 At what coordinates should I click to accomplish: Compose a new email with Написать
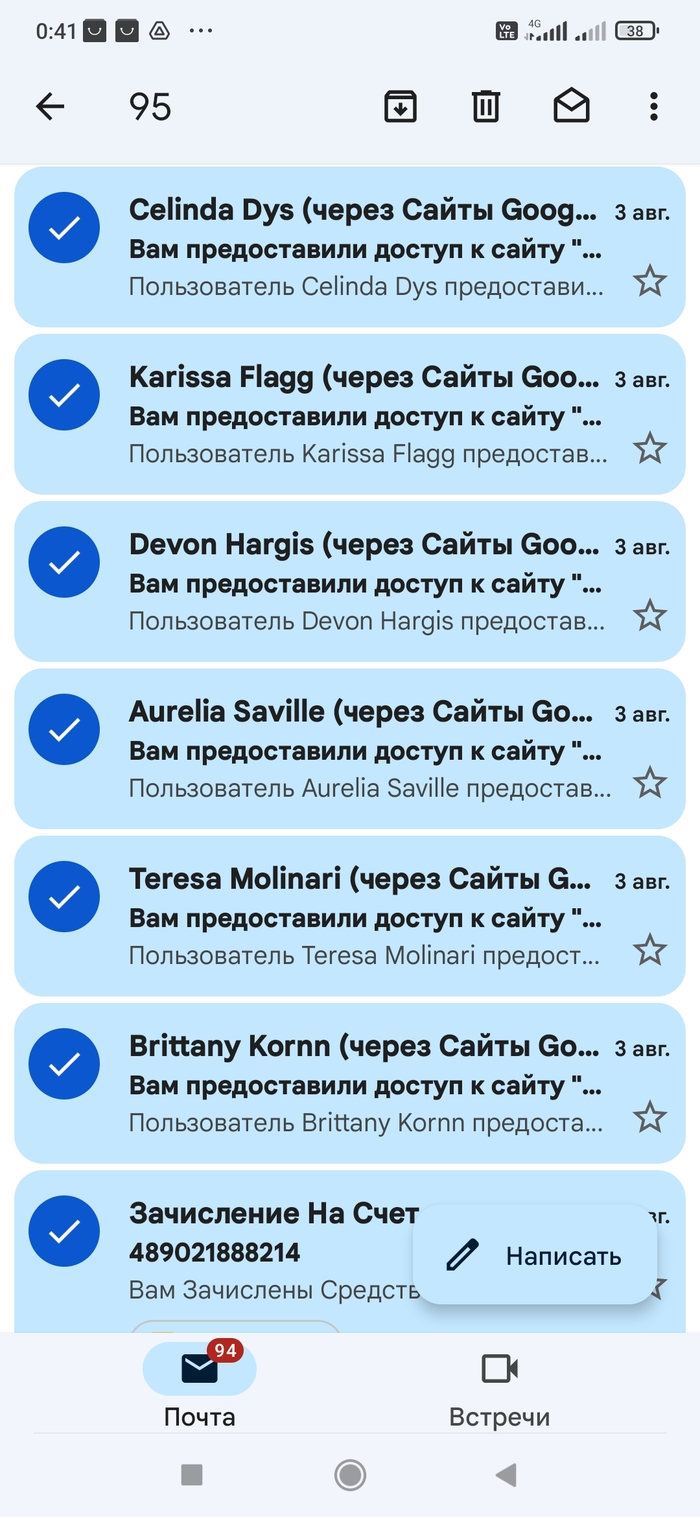point(535,1256)
